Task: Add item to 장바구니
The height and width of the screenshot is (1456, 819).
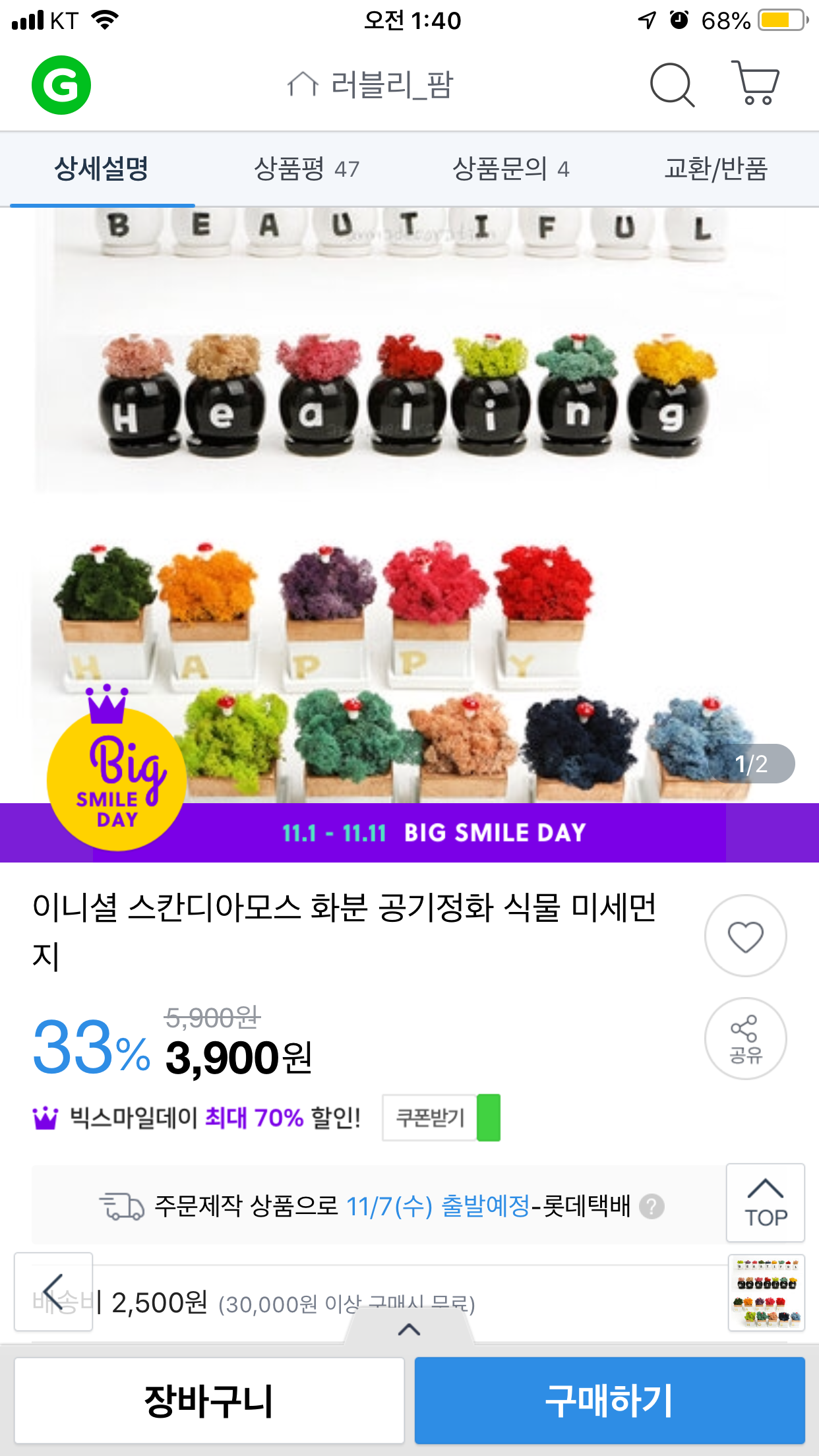Action: pyautogui.click(x=209, y=1401)
